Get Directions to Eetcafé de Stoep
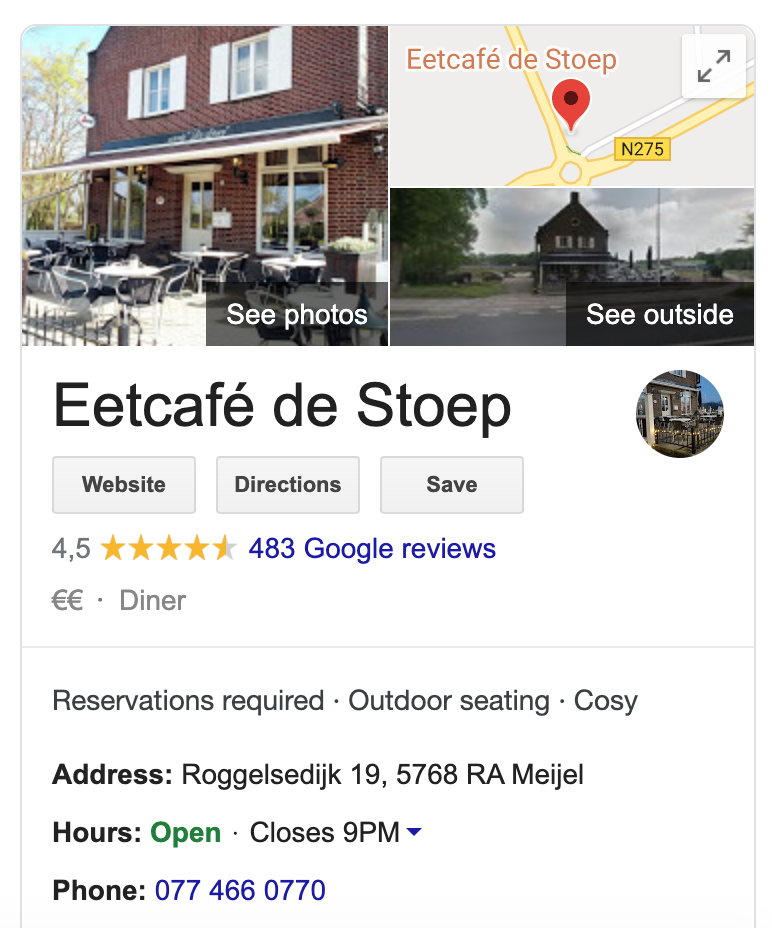Viewport: 772px width, 928px height. (288, 485)
